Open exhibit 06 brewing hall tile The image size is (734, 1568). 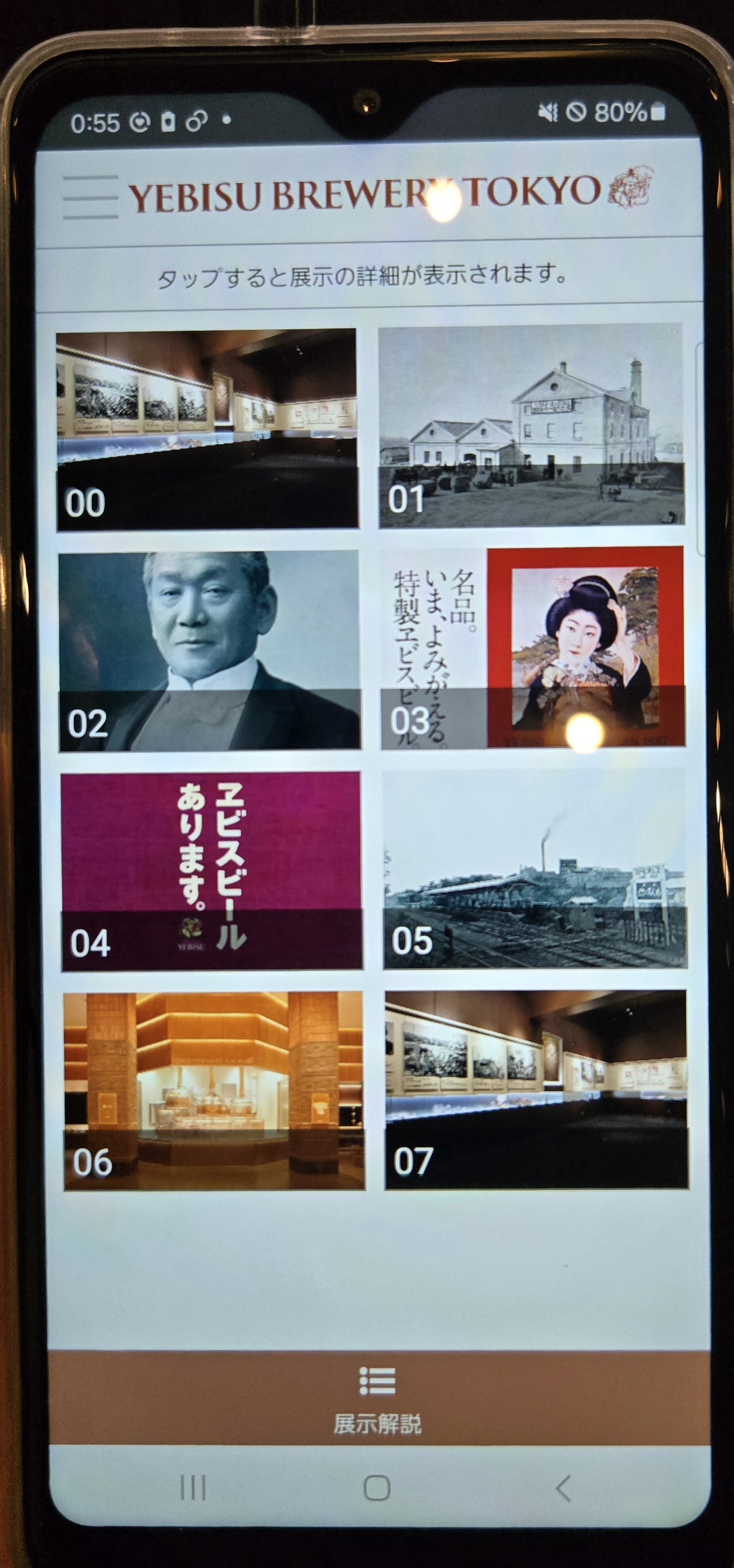point(214,1091)
